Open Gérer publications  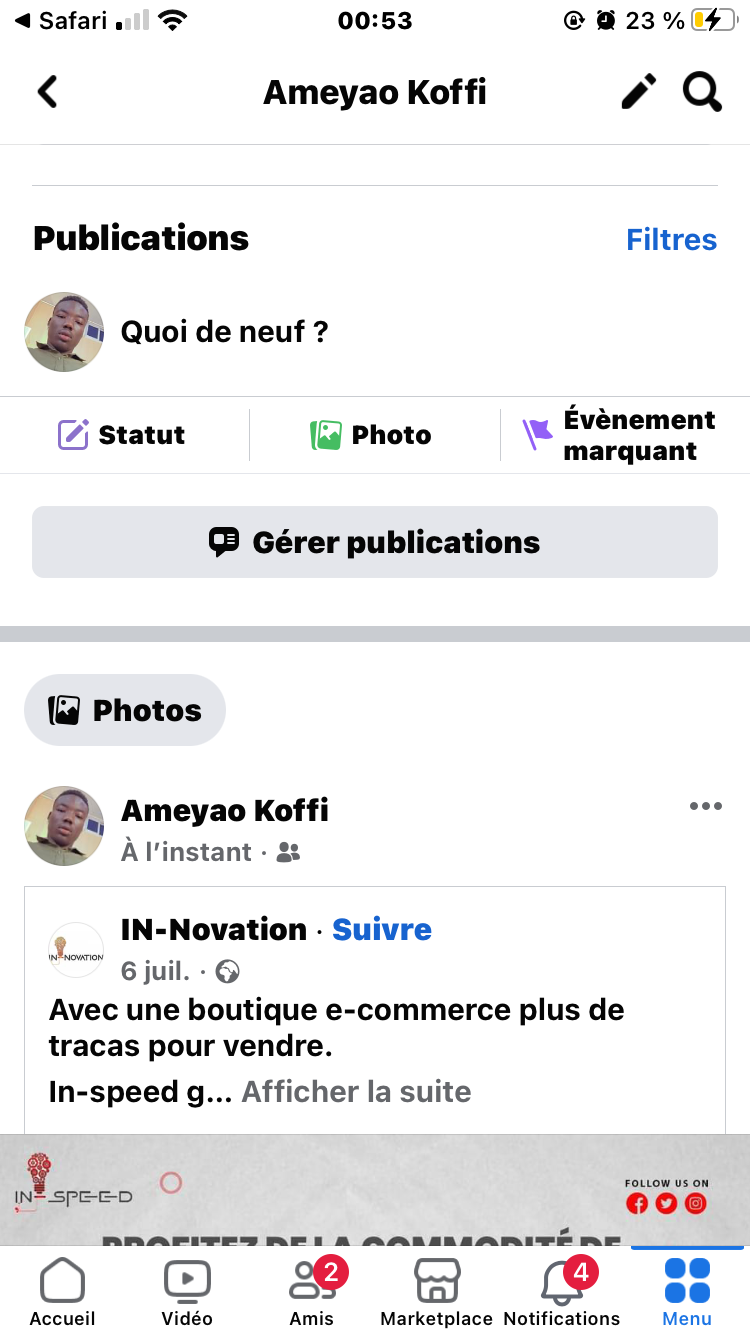tap(375, 542)
